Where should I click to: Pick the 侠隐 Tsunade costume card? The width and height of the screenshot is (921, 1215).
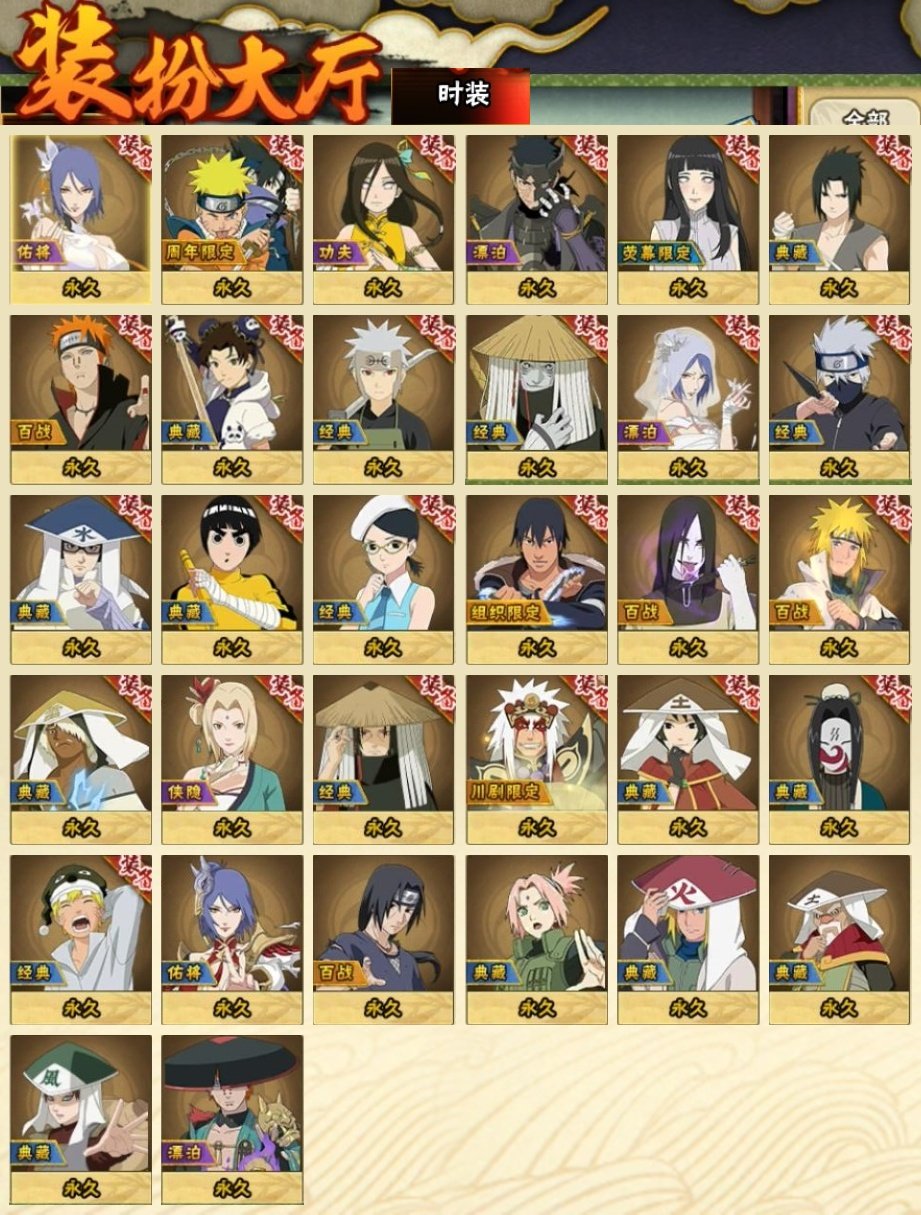(232, 758)
